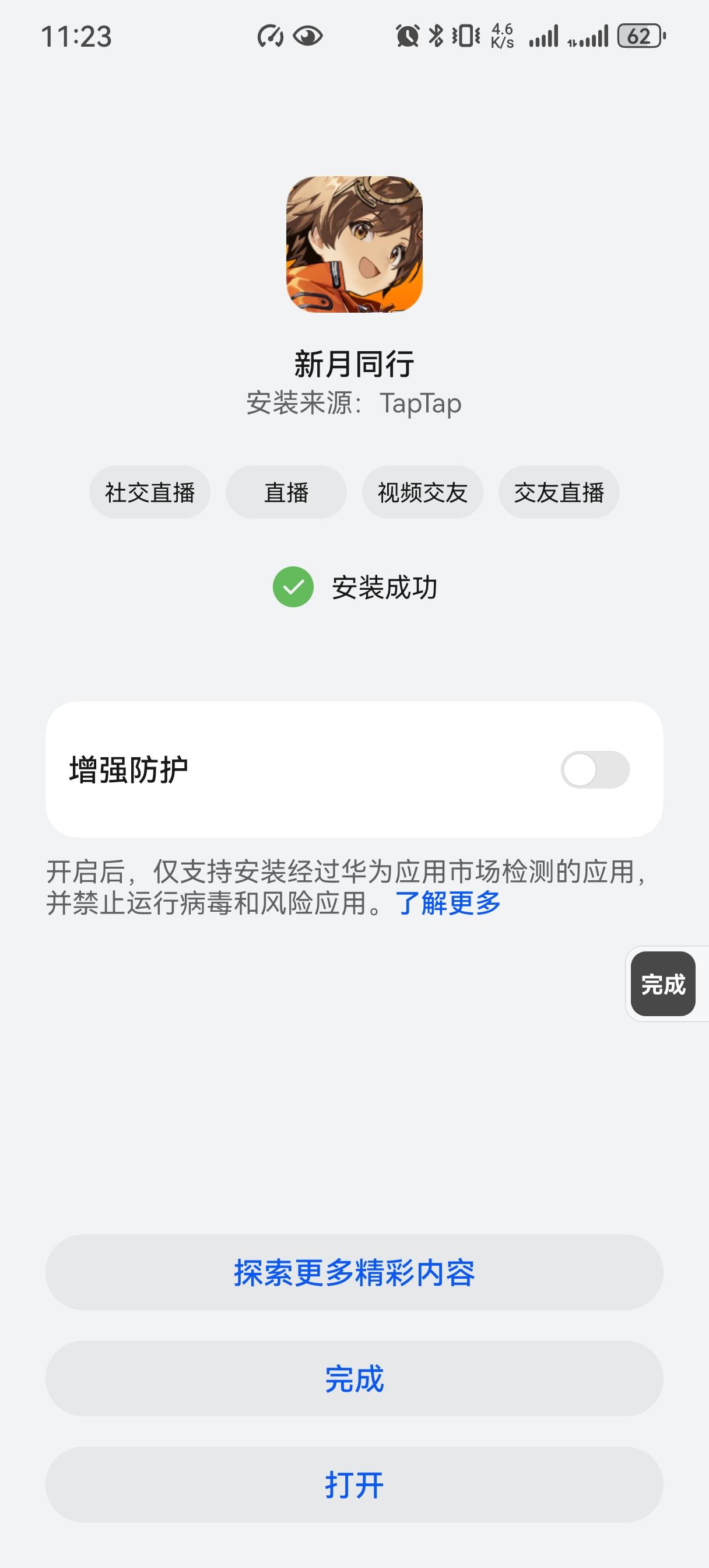Tap the Bluetooth icon in status bar
The image size is (709, 1568).
[437, 37]
